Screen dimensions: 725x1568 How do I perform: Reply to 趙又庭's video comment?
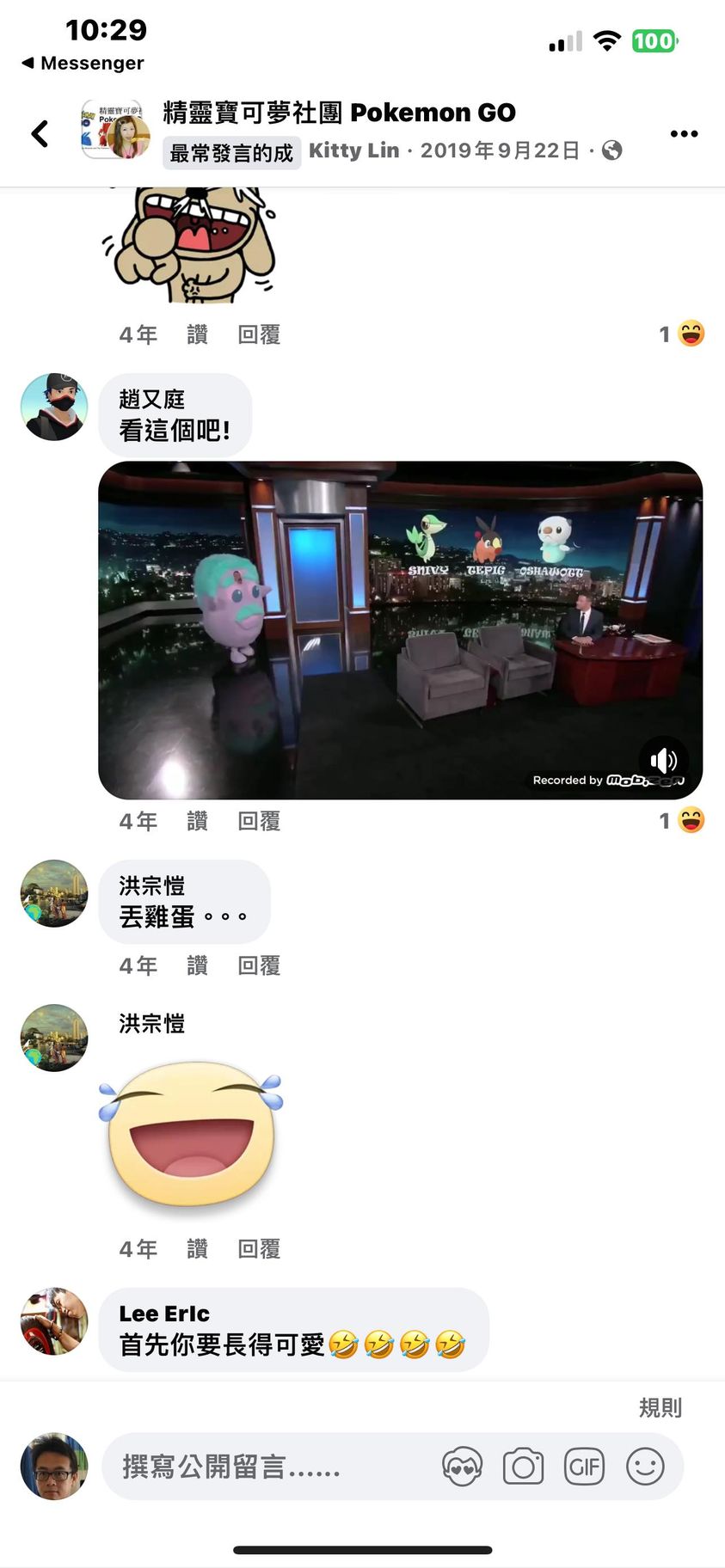tap(259, 821)
